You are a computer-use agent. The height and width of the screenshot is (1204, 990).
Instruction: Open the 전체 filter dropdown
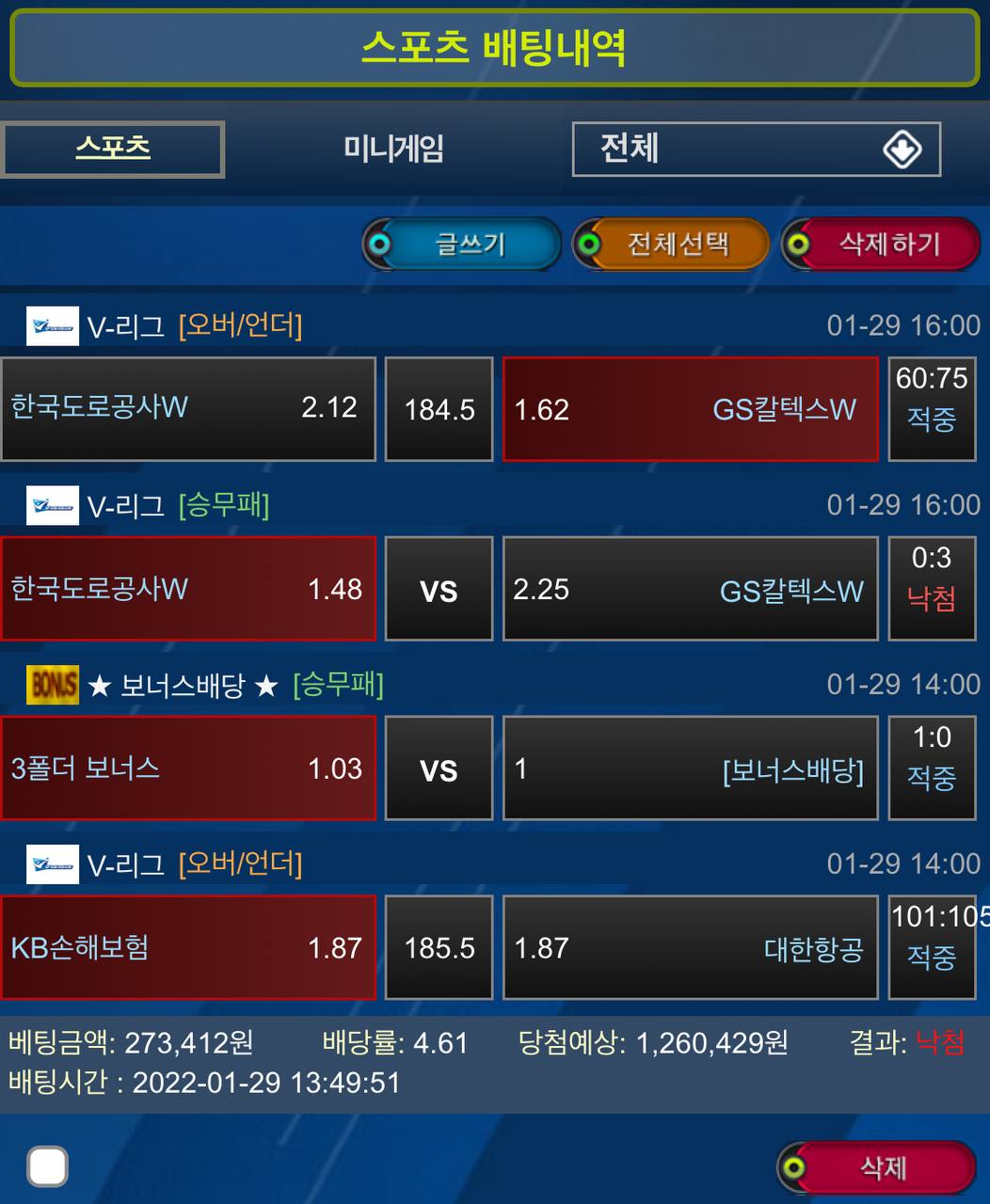coord(756,149)
